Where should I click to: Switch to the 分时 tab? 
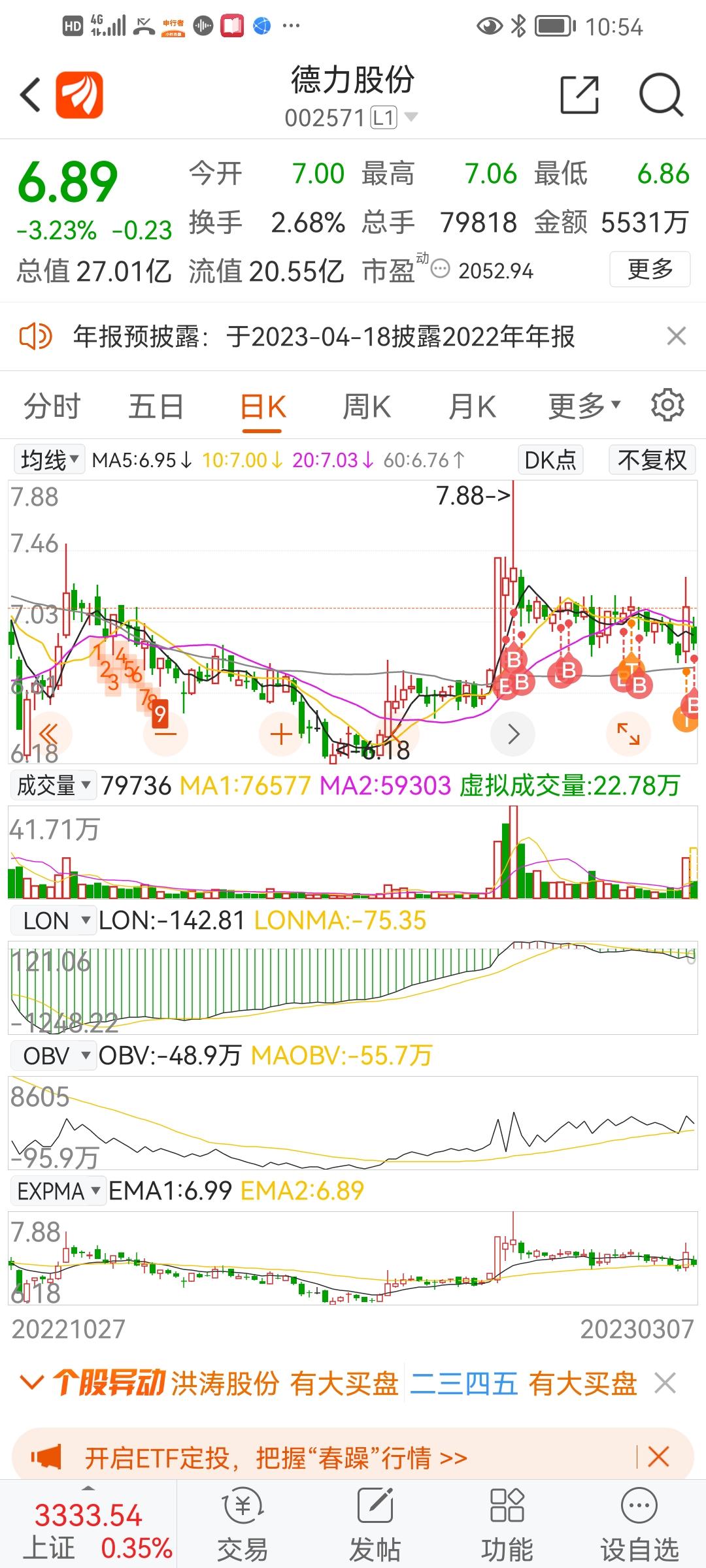pyautogui.click(x=52, y=406)
